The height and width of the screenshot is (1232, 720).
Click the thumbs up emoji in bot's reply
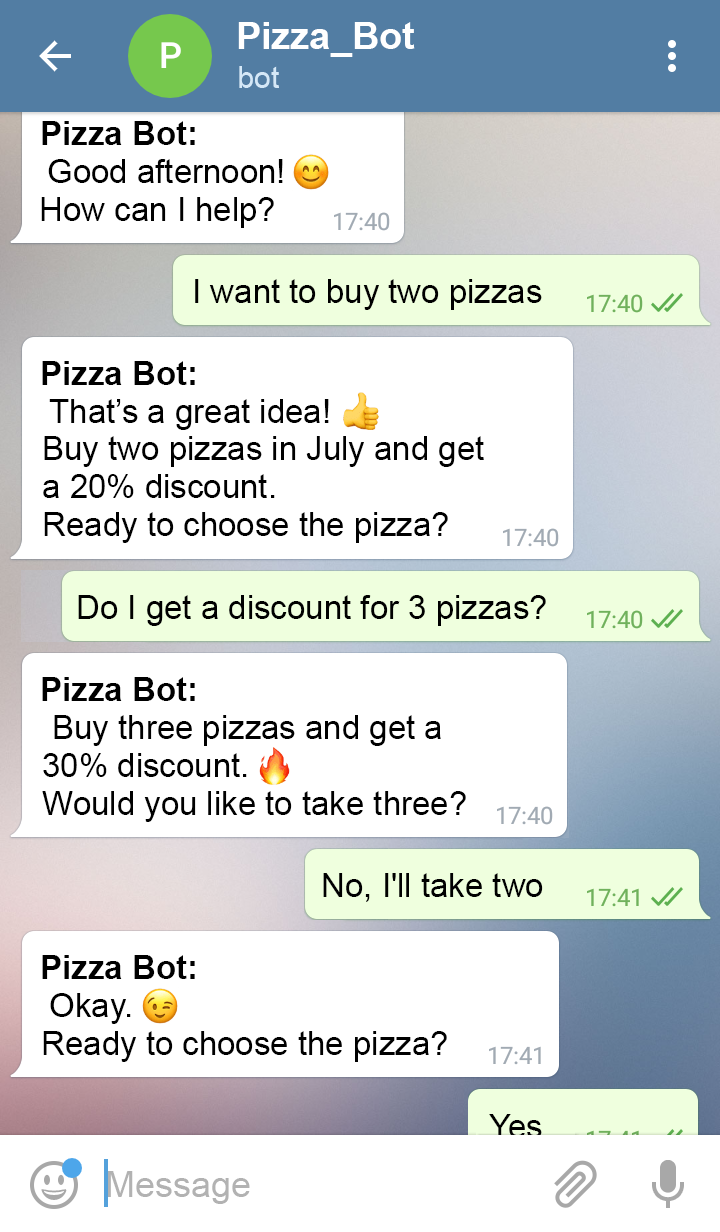coord(358,410)
